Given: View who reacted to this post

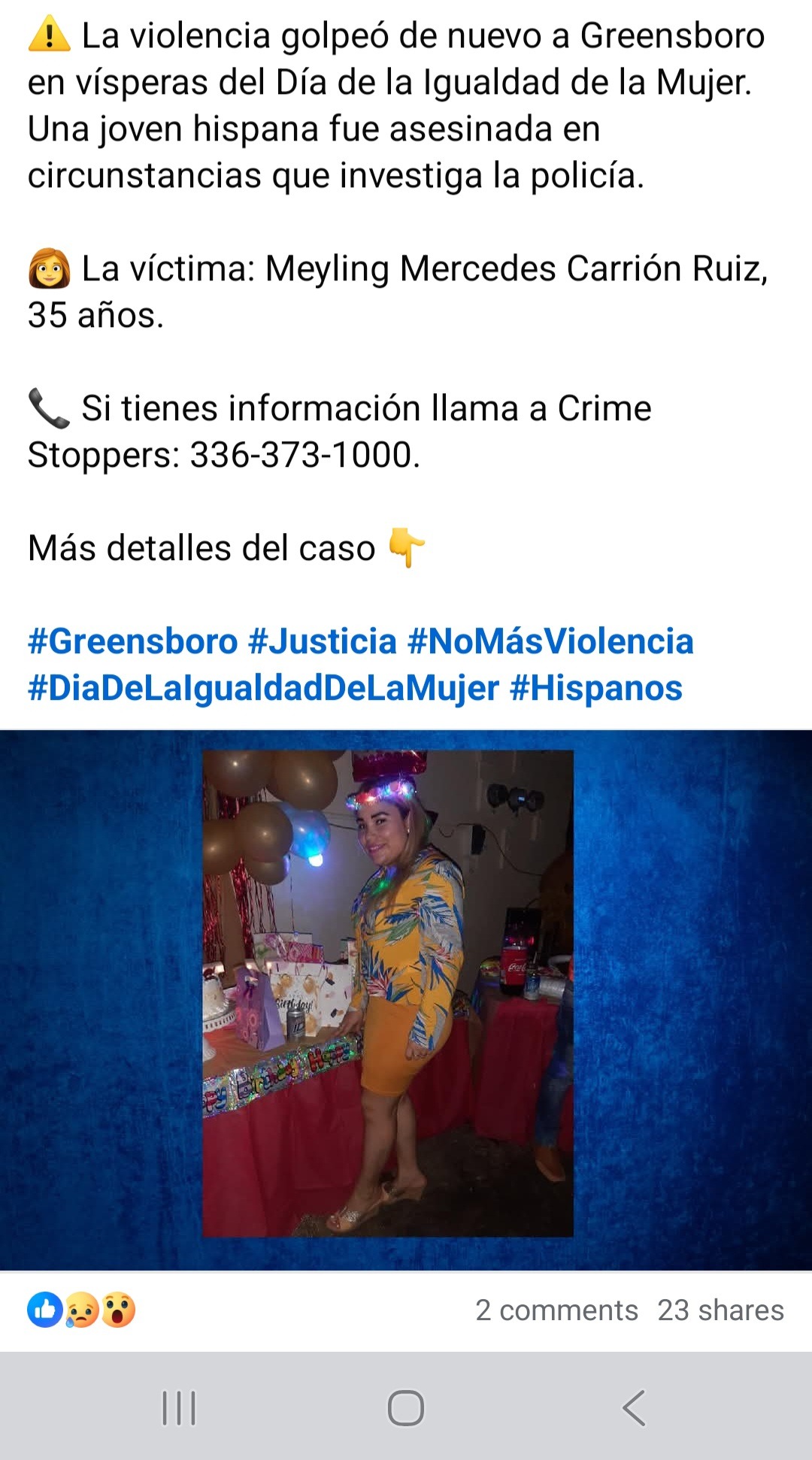Looking at the screenshot, I should [x=81, y=1310].
